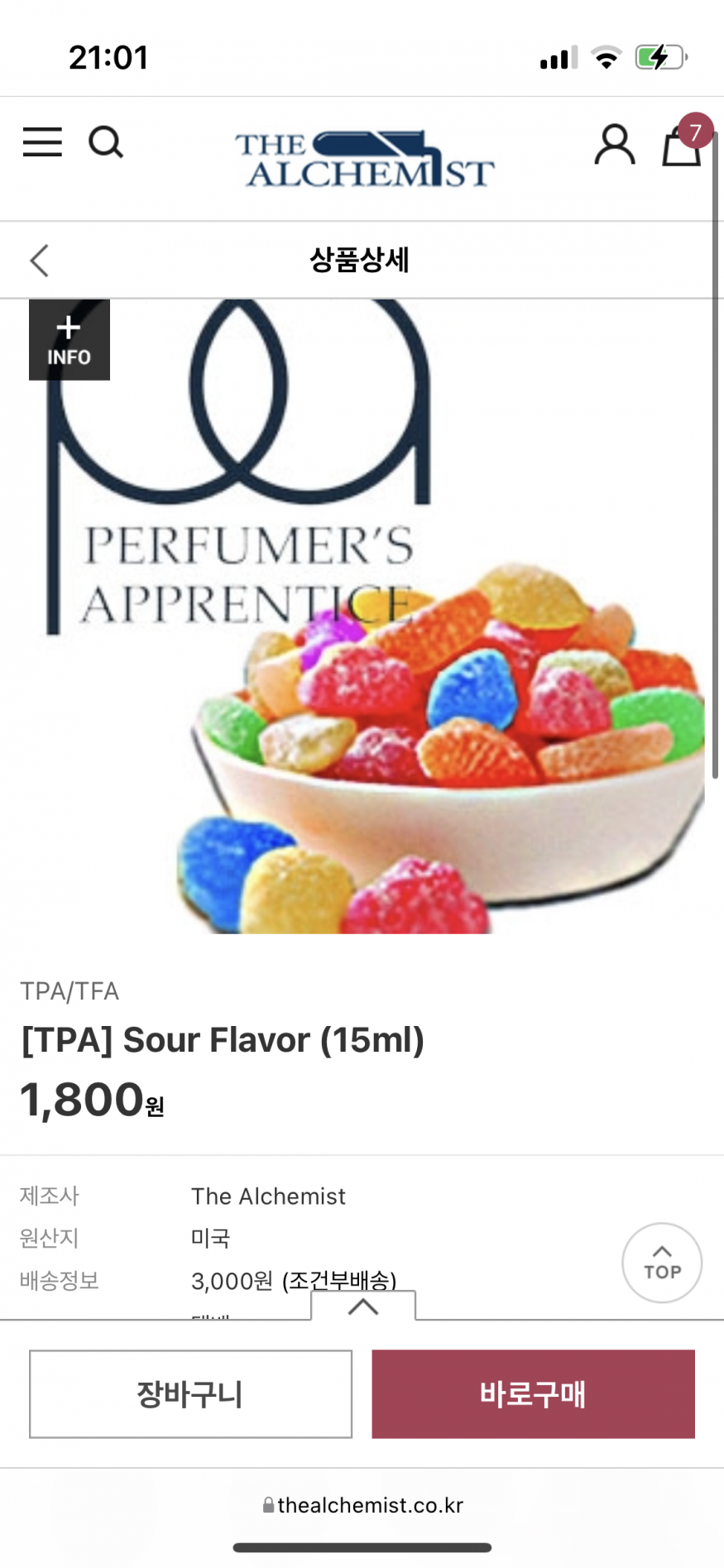Tap the thealchemist.co.kr address bar
Screen dimensions: 724x1568
(362, 1505)
